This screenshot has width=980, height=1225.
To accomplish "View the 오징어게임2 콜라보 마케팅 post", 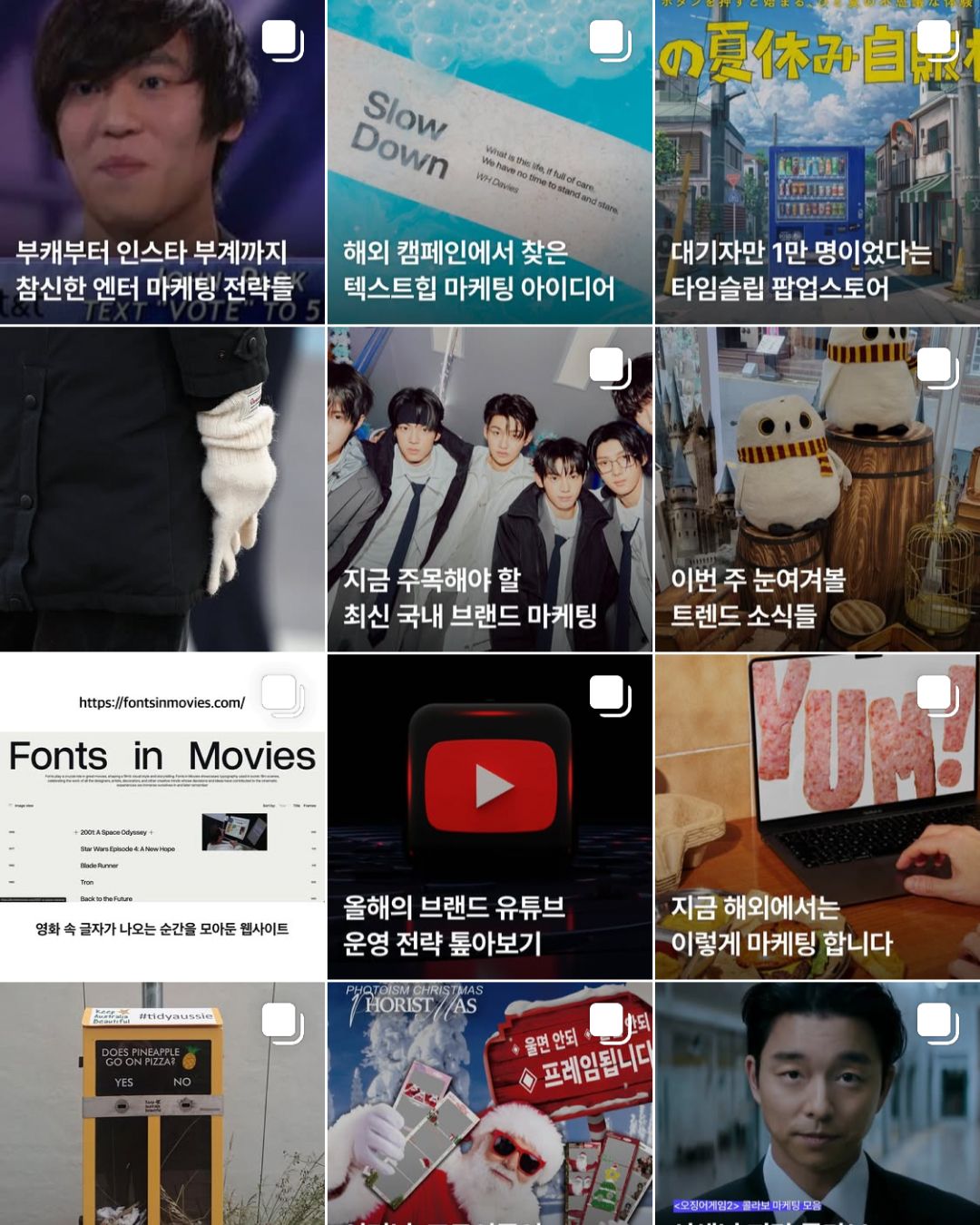I will coord(817,1104).
